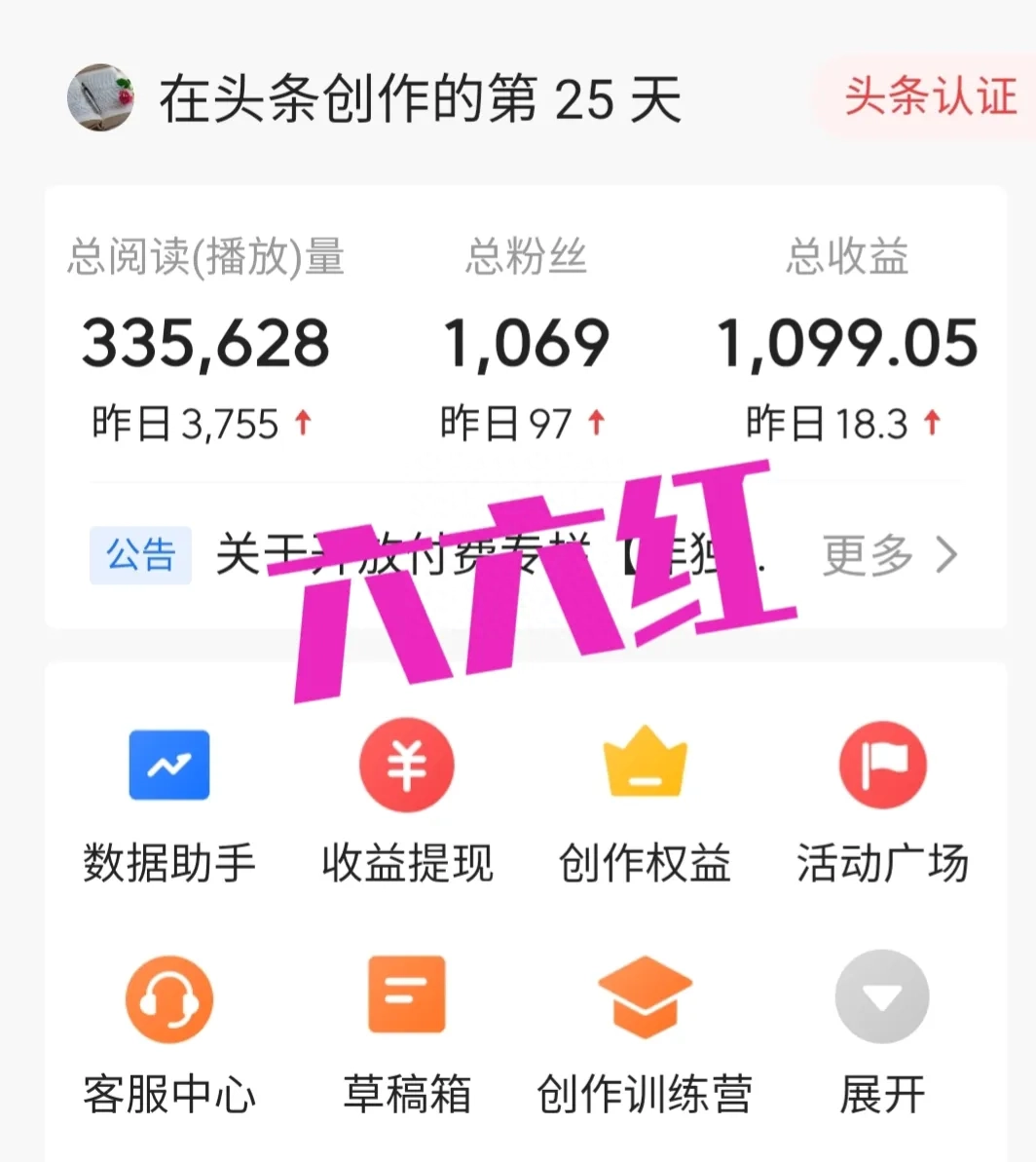Tap the 头条认证 button
This screenshot has height=1162, width=1036.
928,97
